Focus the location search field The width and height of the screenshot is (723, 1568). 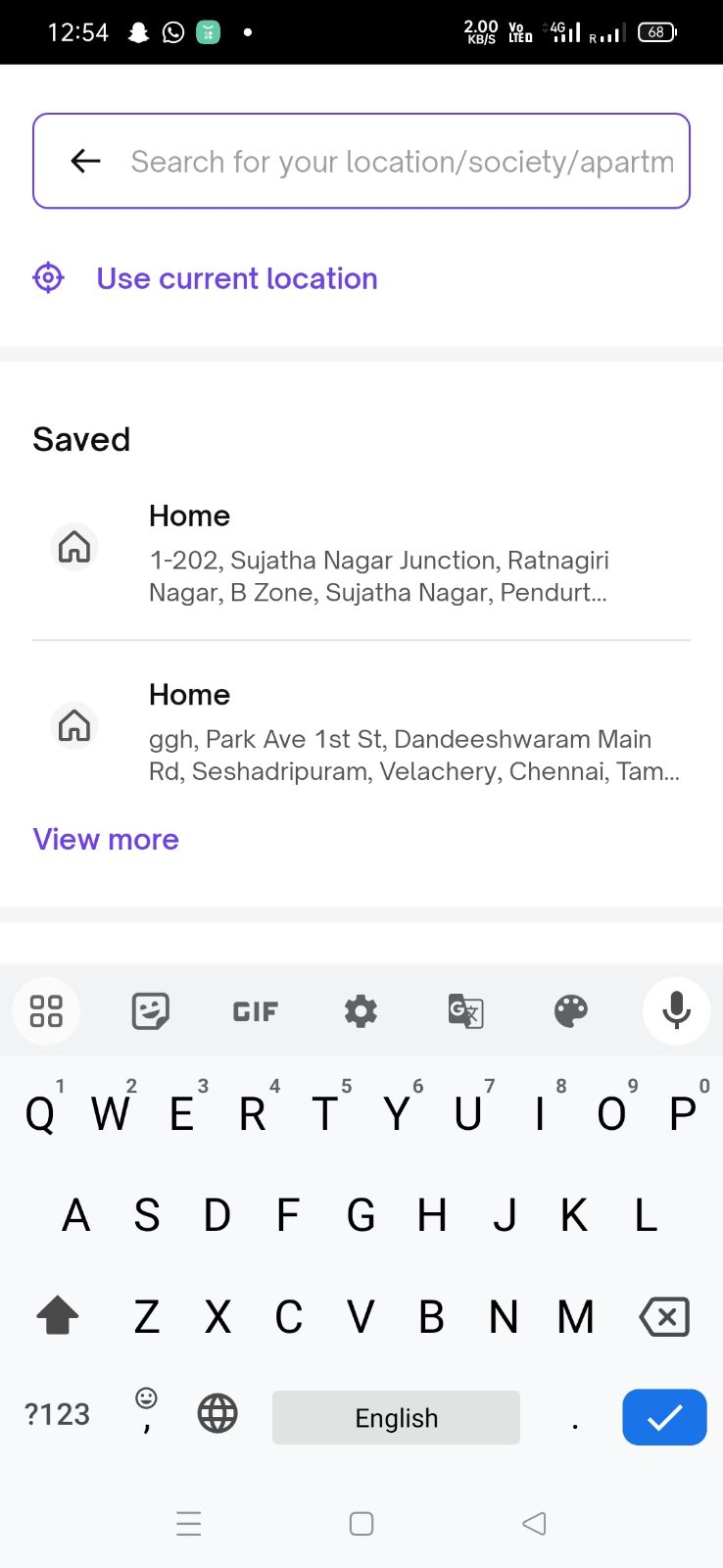402,161
